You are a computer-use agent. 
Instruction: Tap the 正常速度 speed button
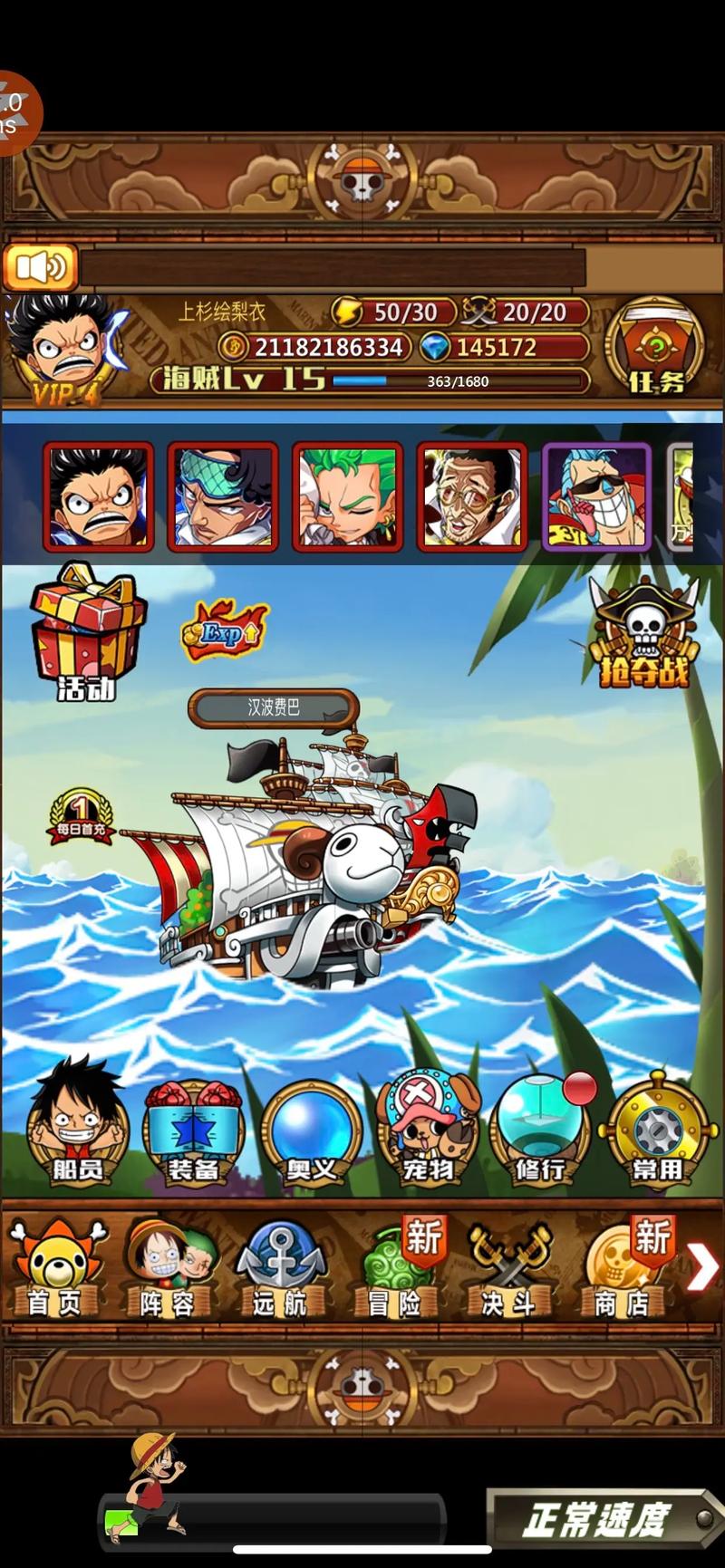[x=604, y=1519]
